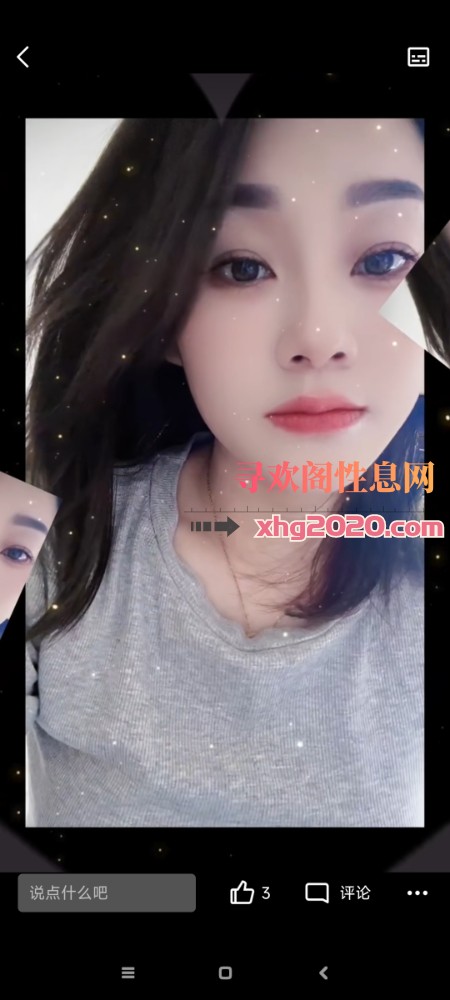Like this video with the thumbs-up
Screen dimensions: 450x1000
coord(242,893)
